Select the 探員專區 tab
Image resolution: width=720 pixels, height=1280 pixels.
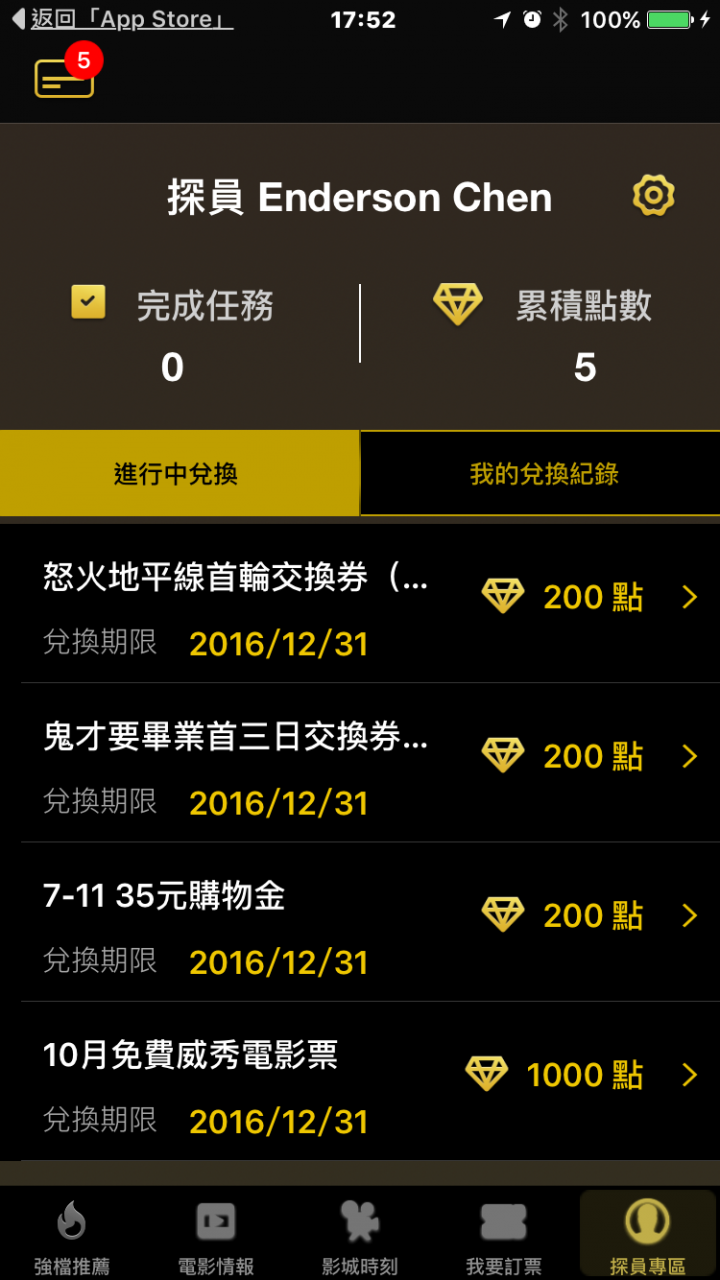(648, 1235)
